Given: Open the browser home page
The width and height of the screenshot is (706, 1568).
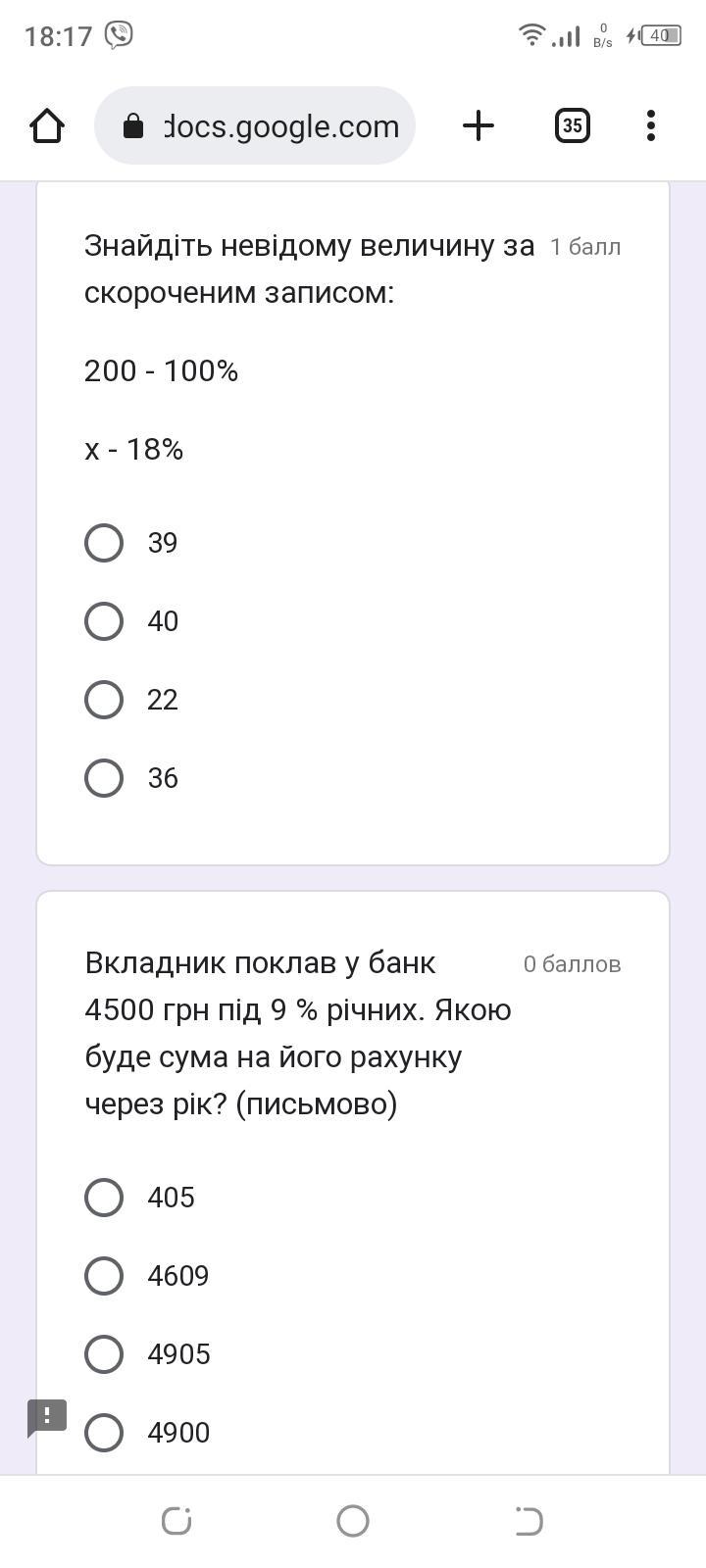Looking at the screenshot, I should 47,125.
